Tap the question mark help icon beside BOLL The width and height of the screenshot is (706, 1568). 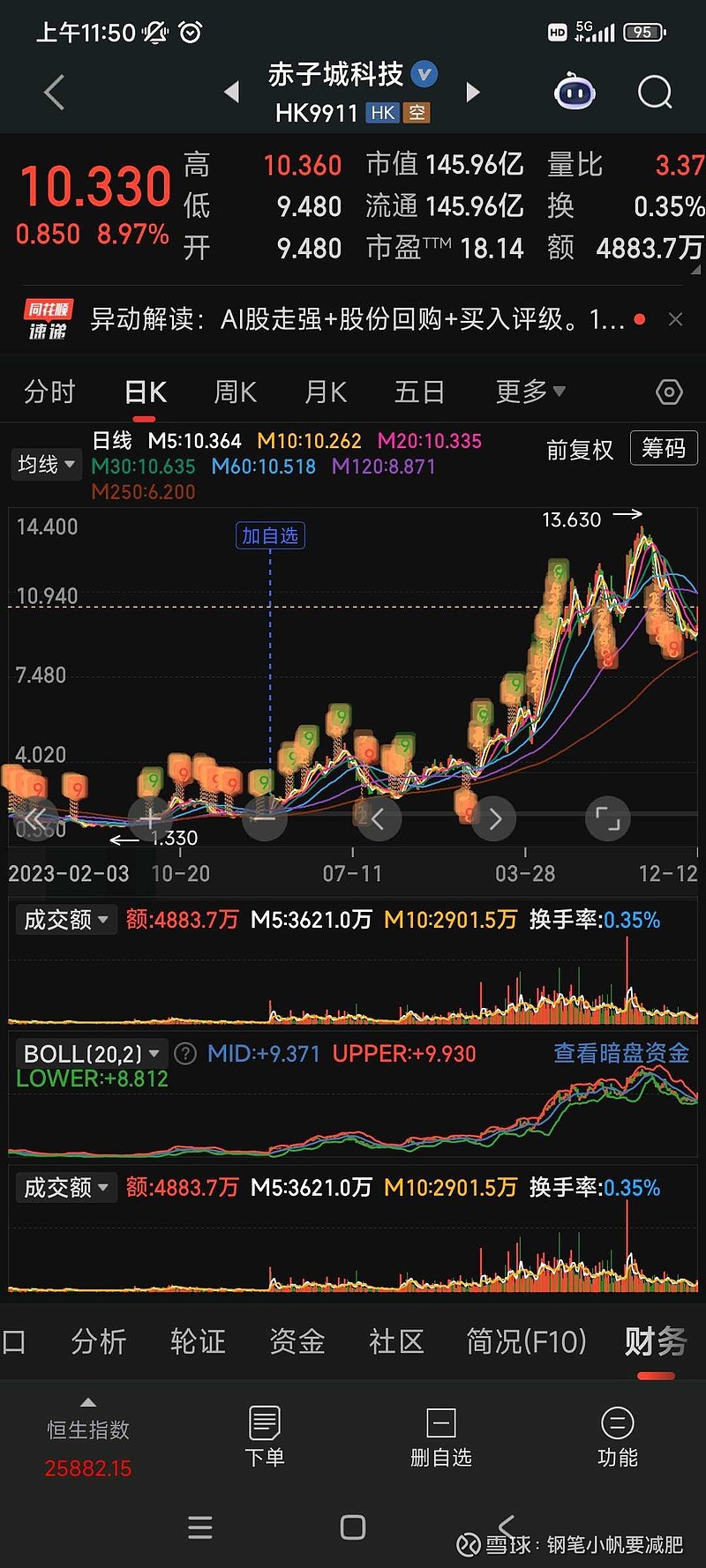(184, 1053)
